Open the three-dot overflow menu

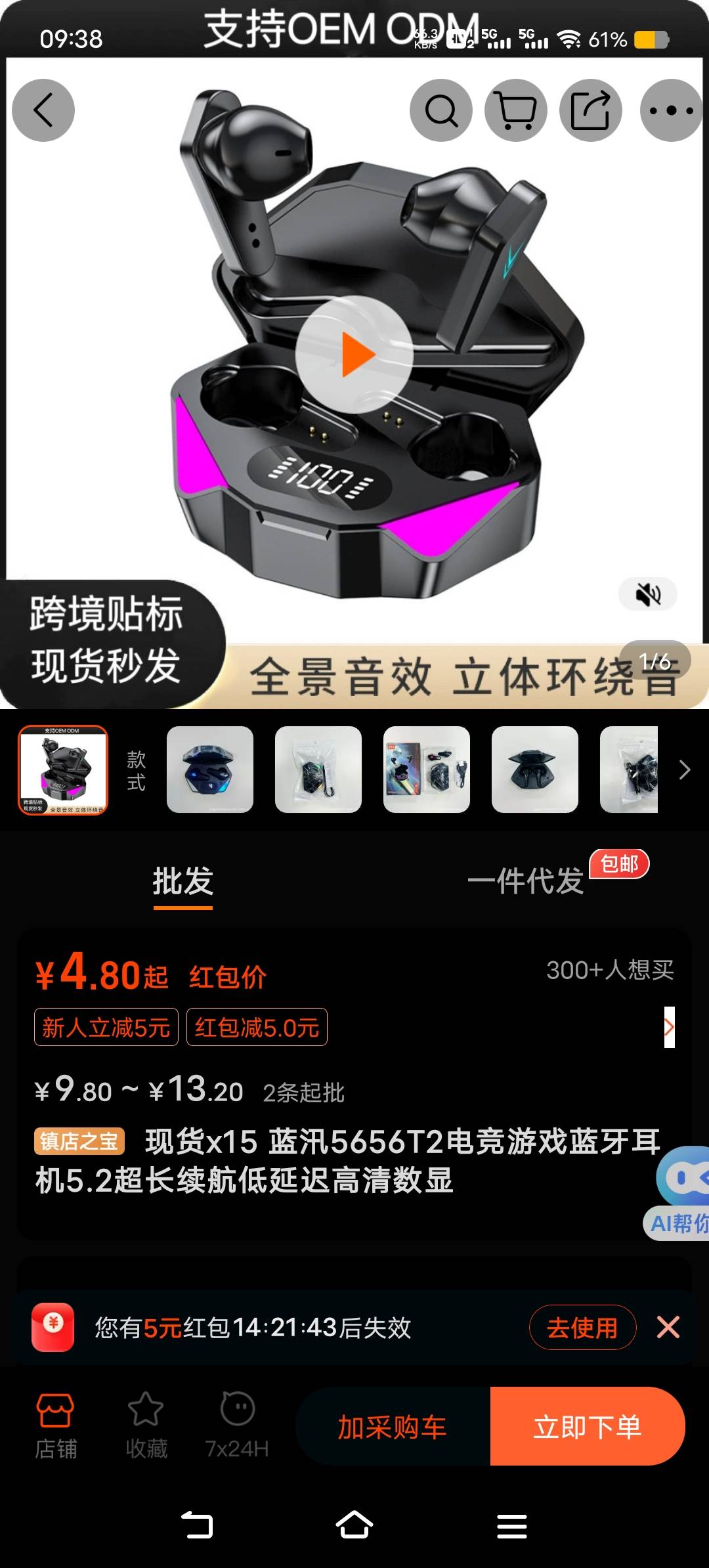671,110
